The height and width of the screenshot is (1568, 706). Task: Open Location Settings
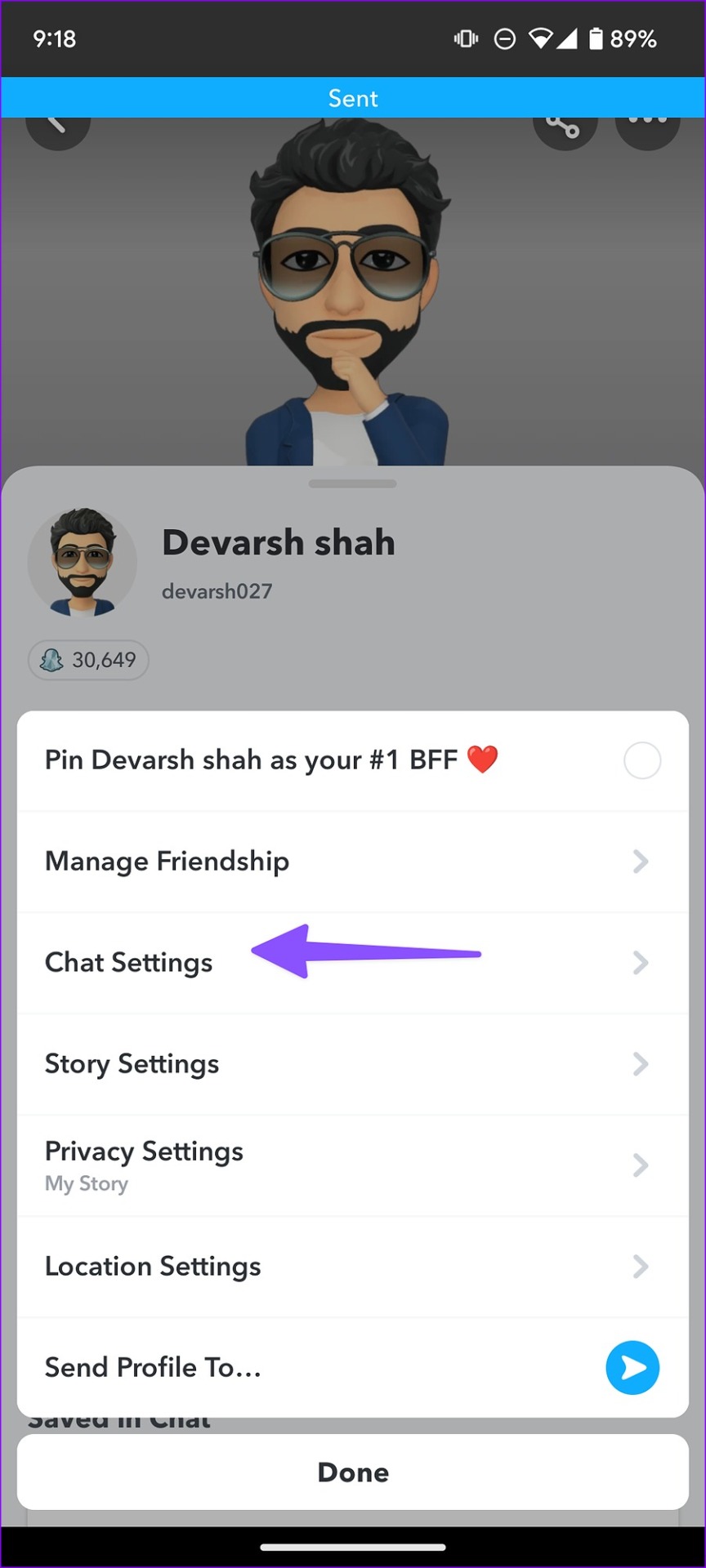(351, 1267)
